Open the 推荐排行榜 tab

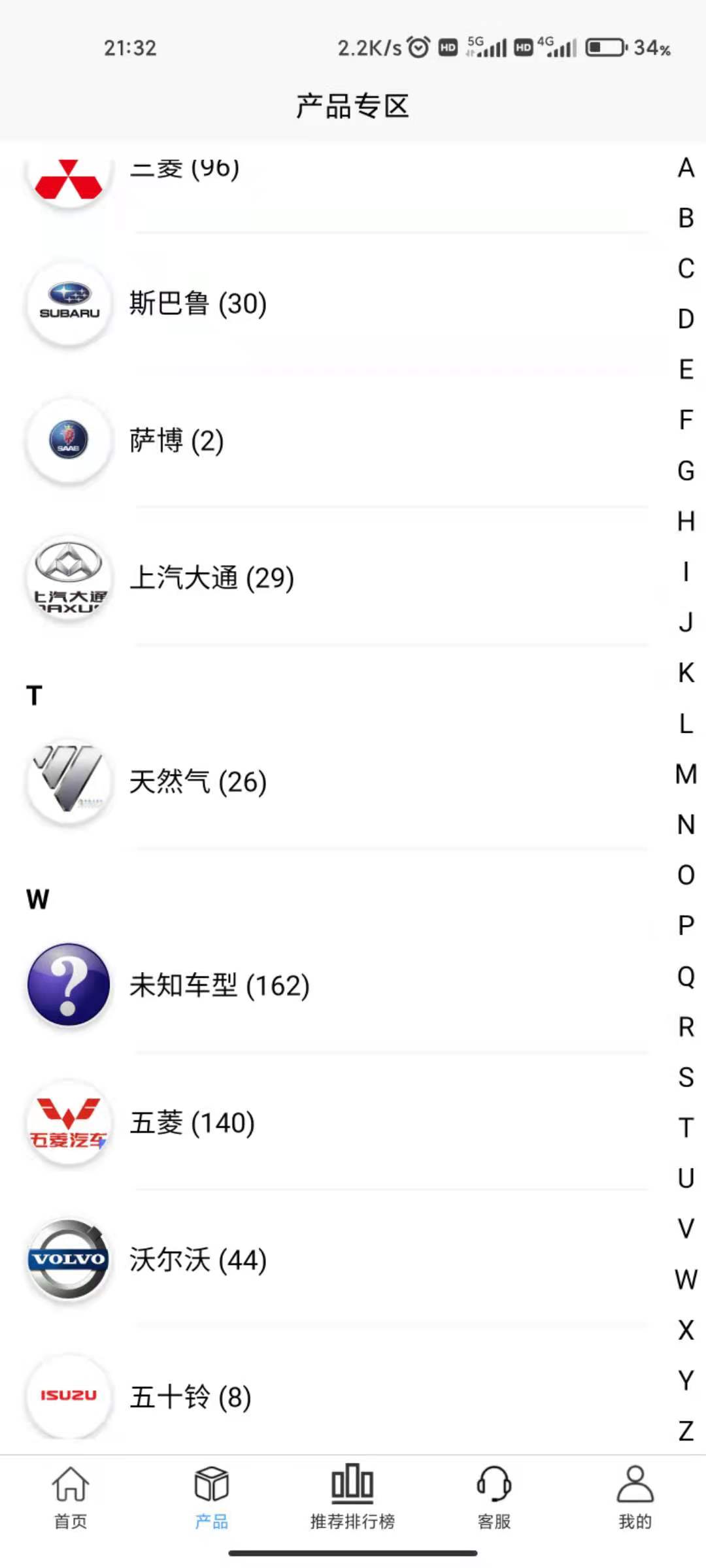pyautogui.click(x=352, y=1497)
